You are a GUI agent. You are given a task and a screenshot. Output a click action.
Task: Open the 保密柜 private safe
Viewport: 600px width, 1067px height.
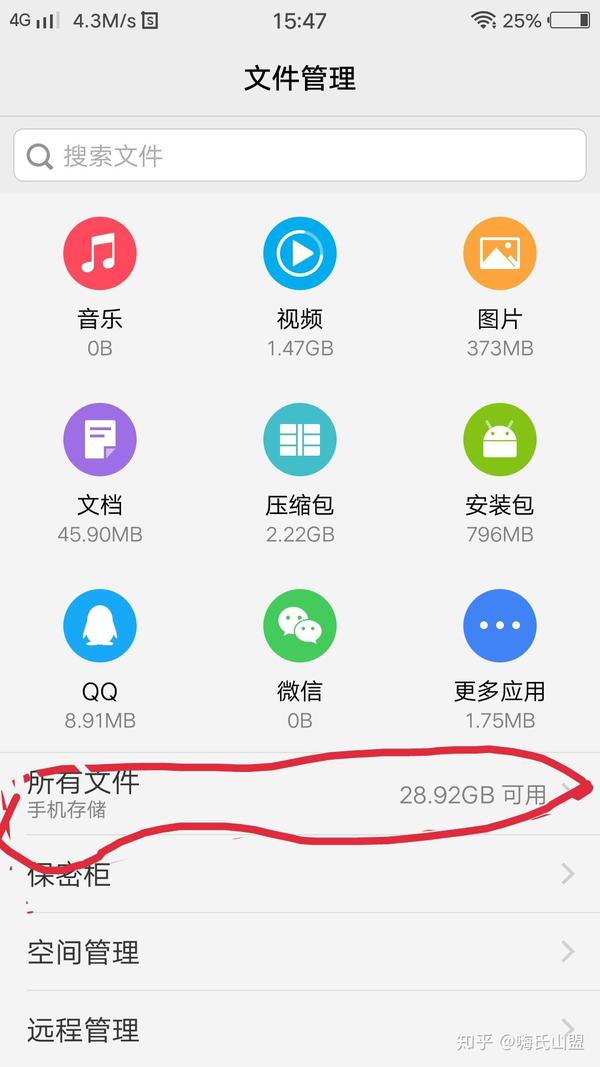click(300, 874)
